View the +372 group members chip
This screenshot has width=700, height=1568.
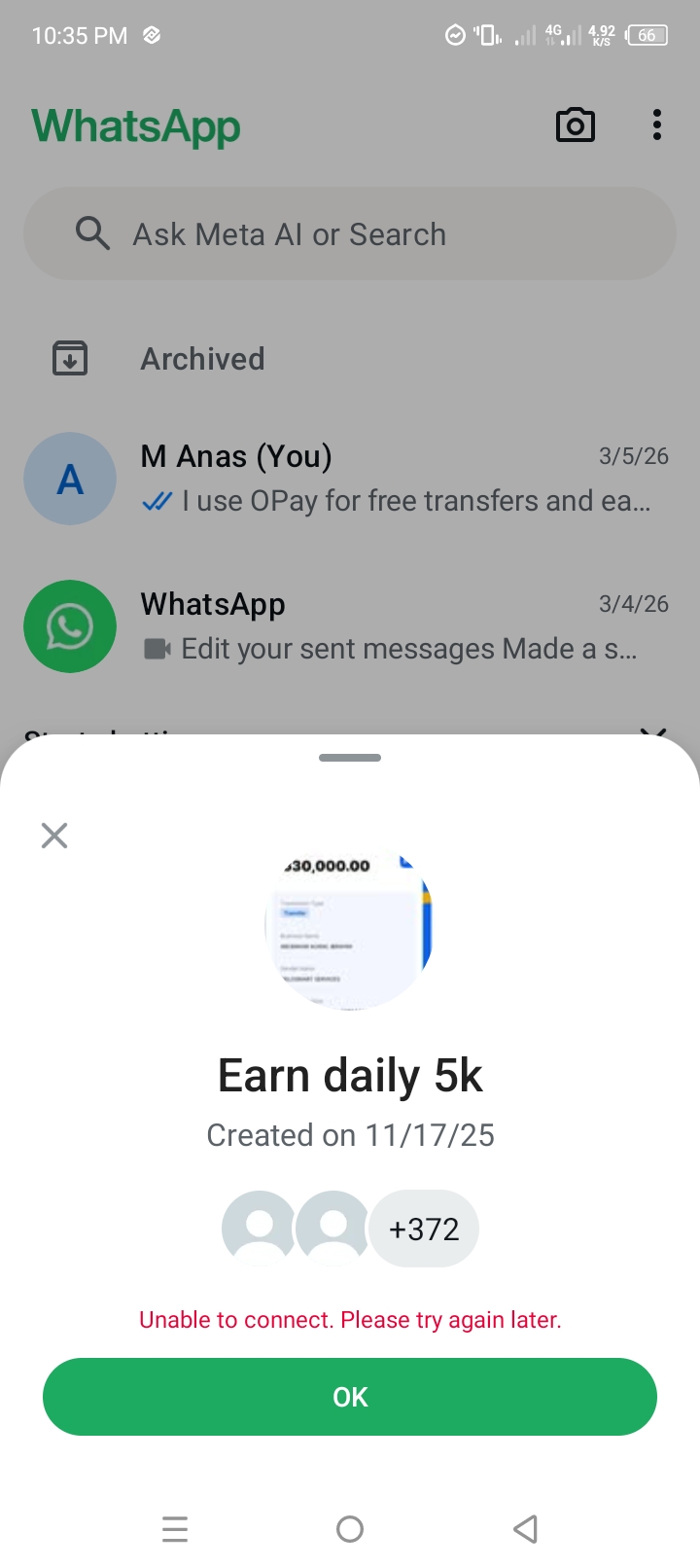tap(424, 1229)
